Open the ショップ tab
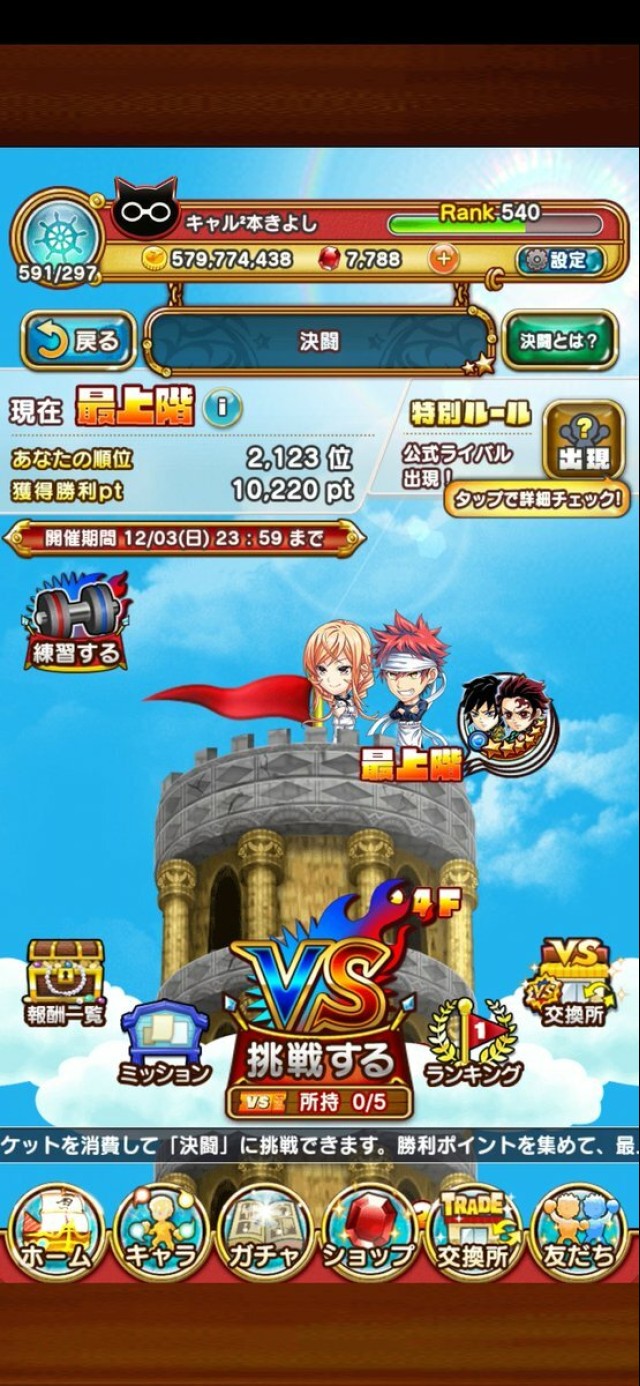 (x=369, y=1231)
